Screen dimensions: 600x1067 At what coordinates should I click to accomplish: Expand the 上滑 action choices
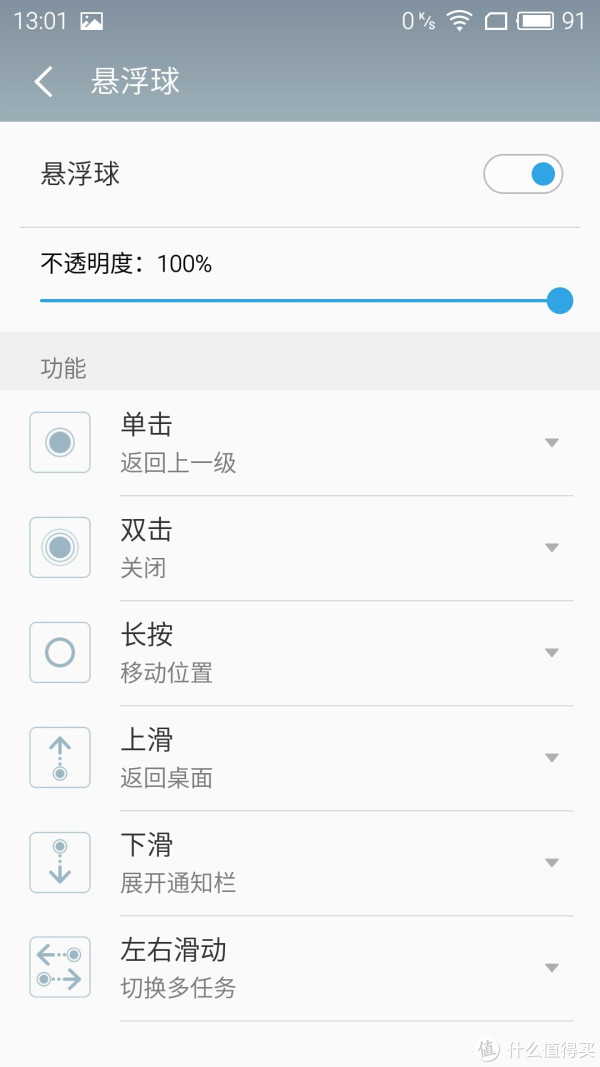pyautogui.click(x=551, y=758)
